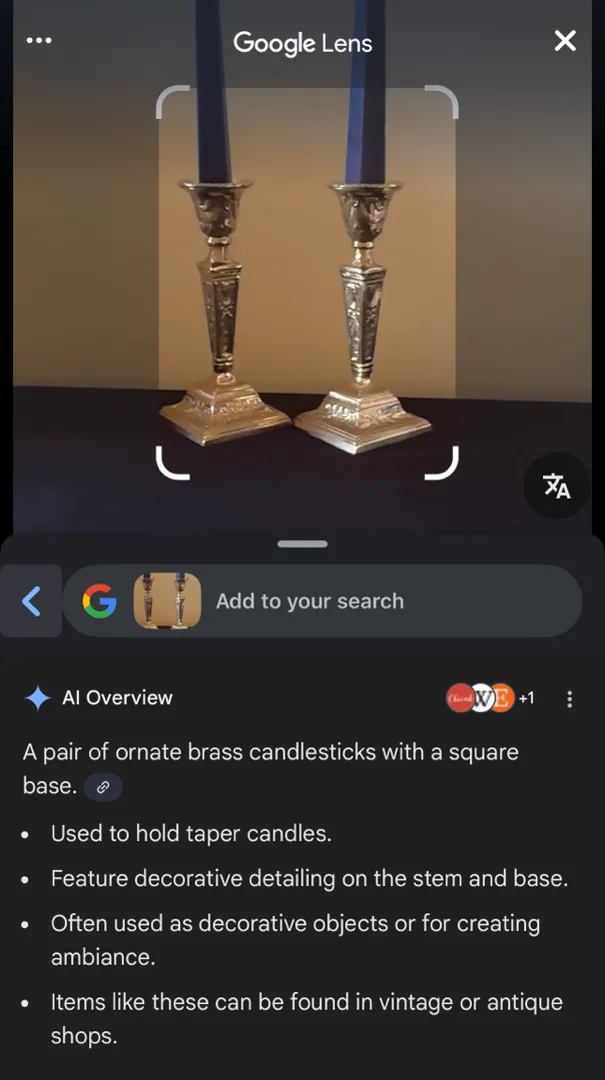Open the link chip after 'base.'
The height and width of the screenshot is (1080, 605).
103,787
